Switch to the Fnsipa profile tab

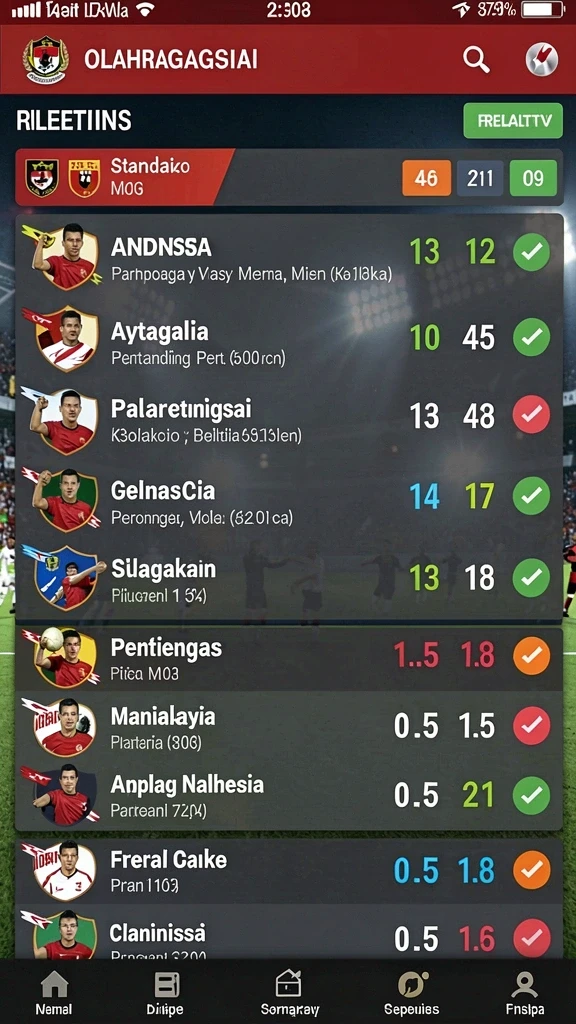(x=524, y=993)
